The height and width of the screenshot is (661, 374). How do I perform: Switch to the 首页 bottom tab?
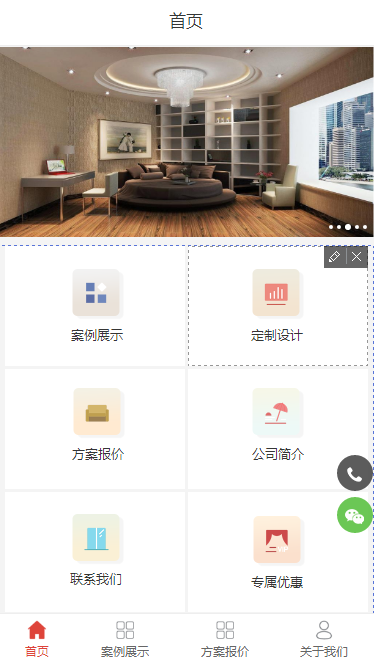(x=37, y=638)
